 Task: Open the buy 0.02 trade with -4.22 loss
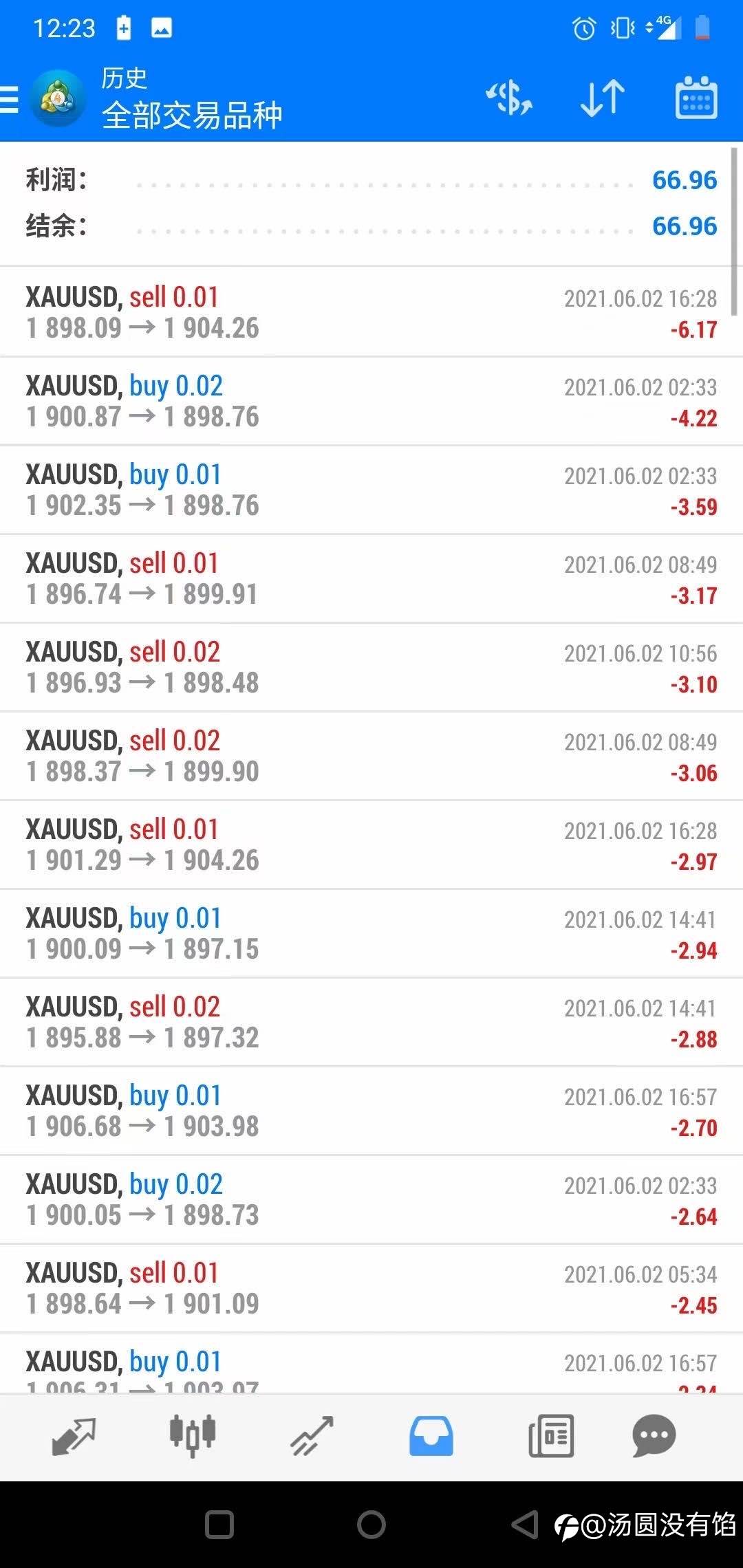click(371, 401)
